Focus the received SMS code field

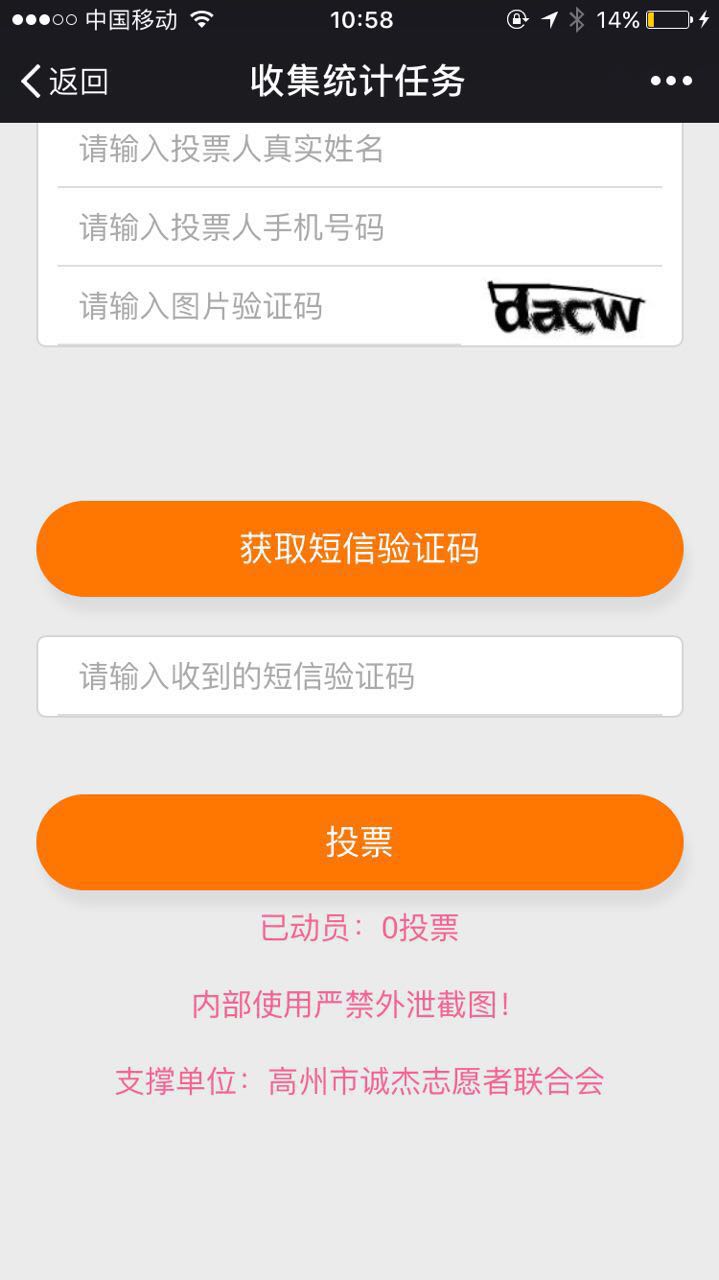[360, 677]
